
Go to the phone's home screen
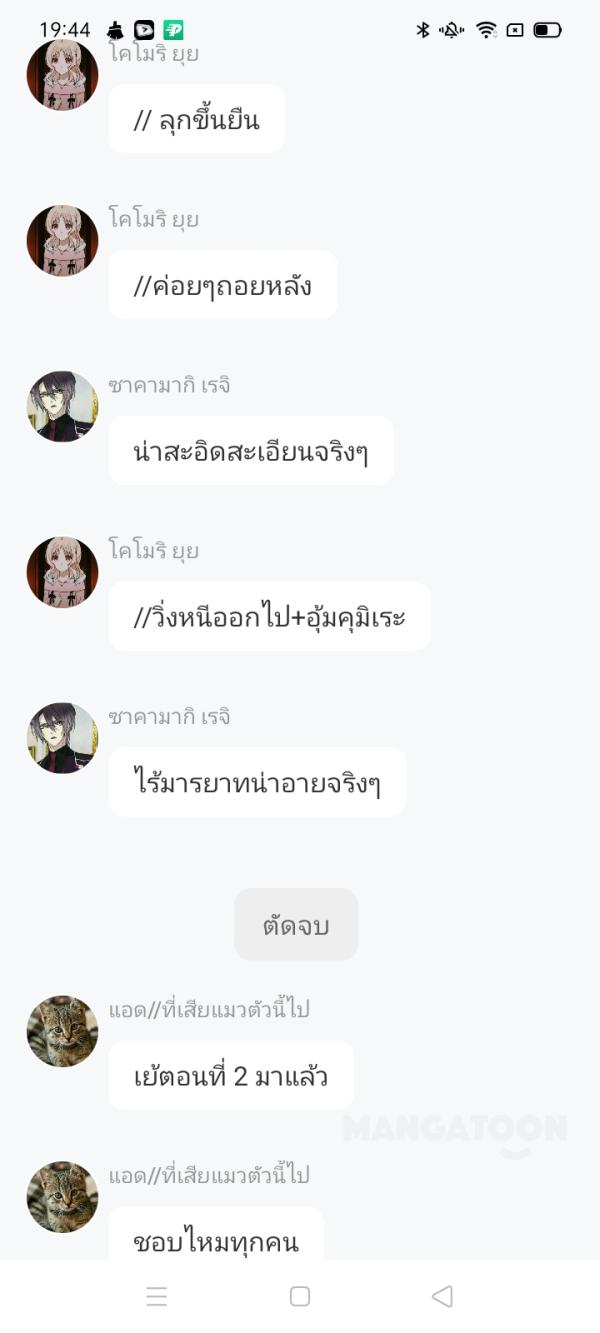(x=299, y=1296)
